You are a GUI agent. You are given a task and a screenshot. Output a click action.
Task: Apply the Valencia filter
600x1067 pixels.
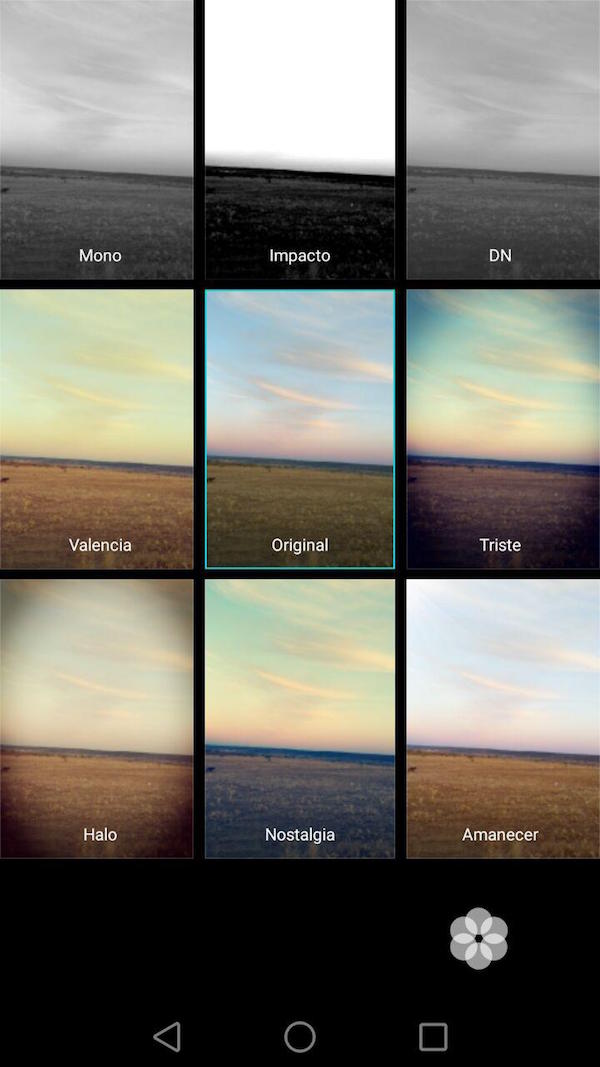point(97,429)
